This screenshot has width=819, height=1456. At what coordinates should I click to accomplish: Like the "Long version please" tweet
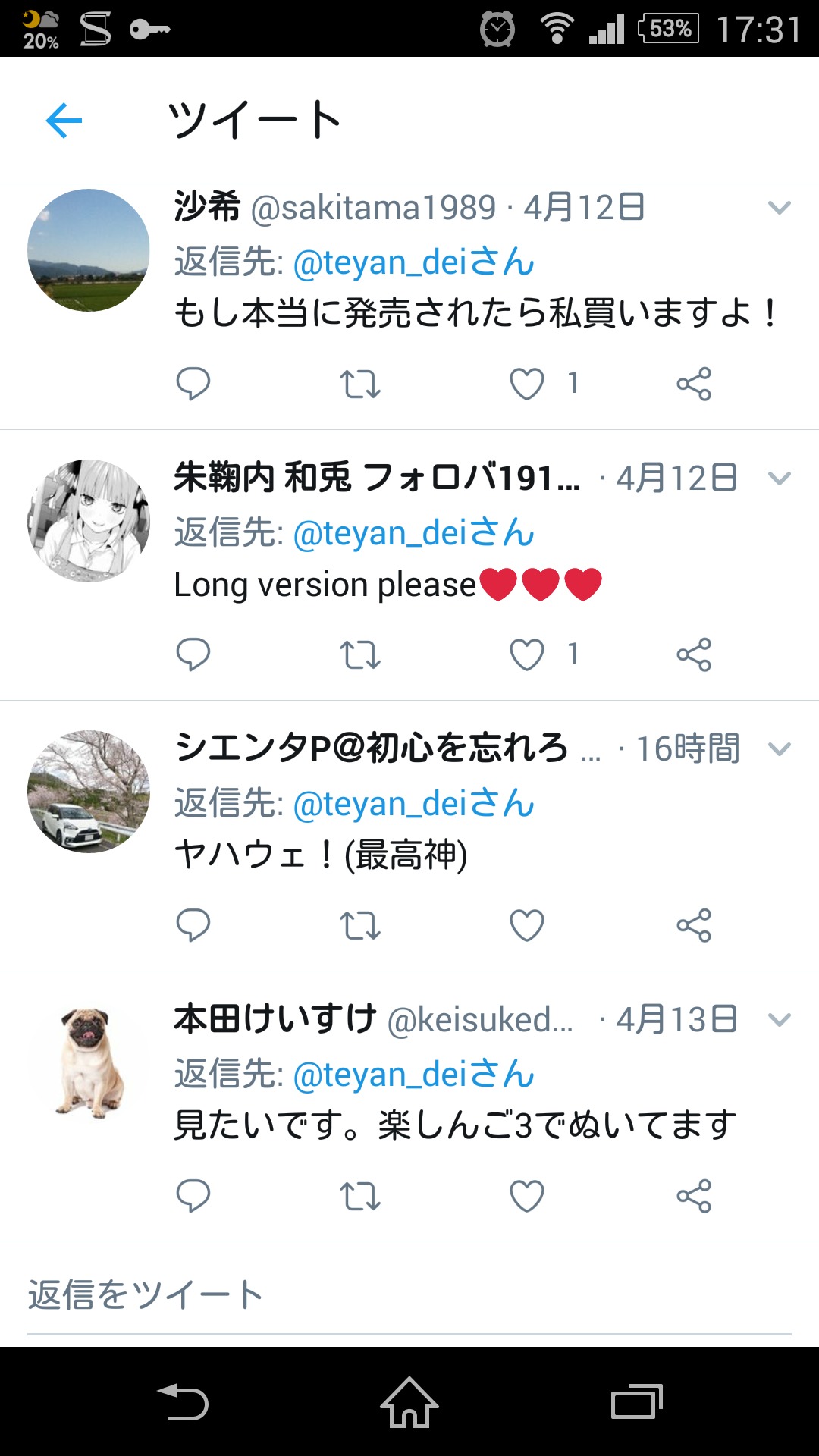(527, 654)
